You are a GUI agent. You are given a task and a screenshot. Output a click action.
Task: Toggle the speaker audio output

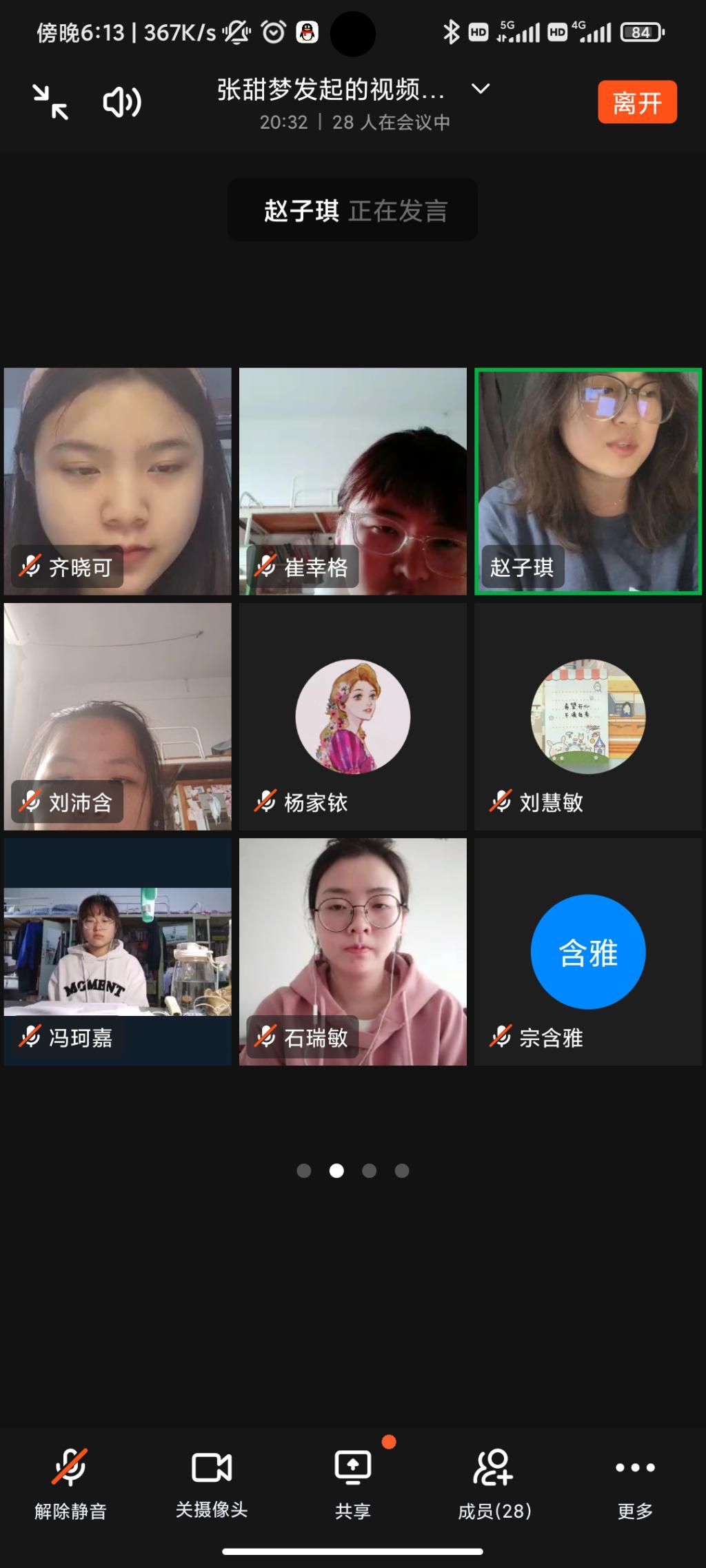122,102
